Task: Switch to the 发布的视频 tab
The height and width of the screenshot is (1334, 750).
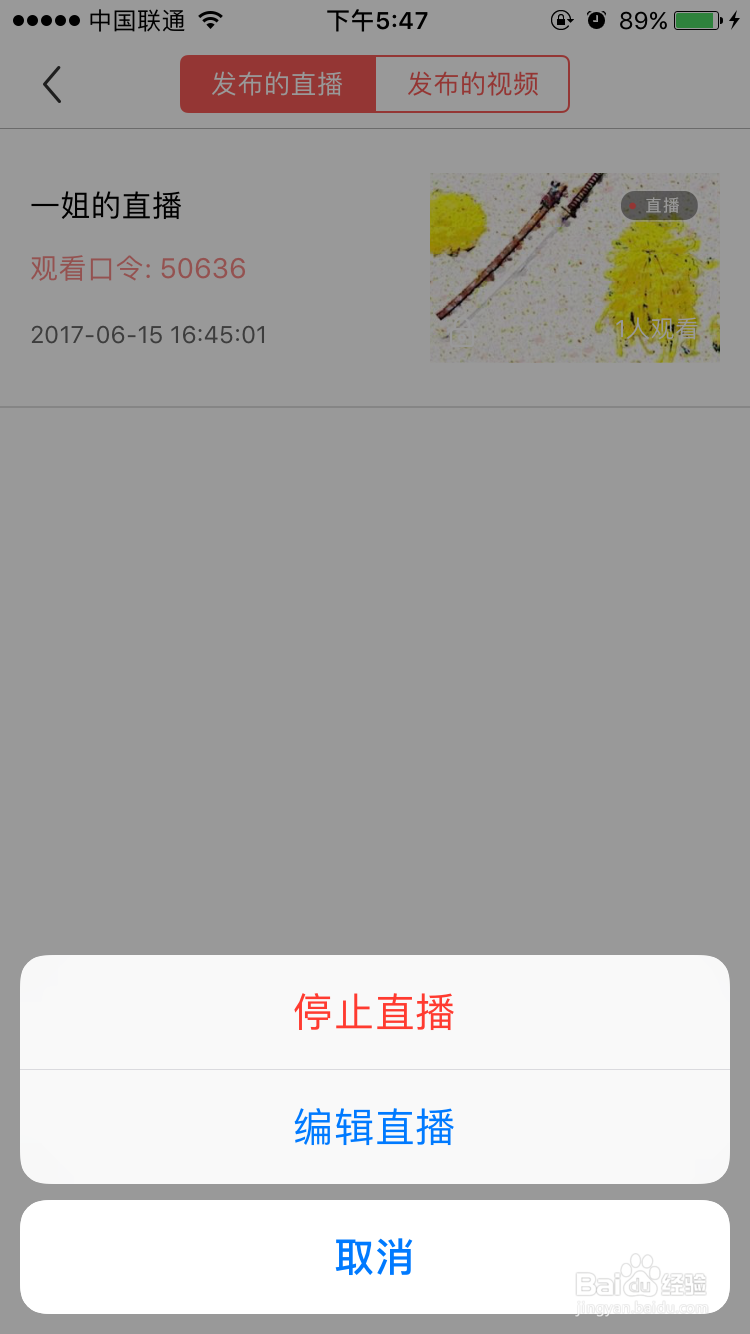Action: pyautogui.click(x=472, y=84)
